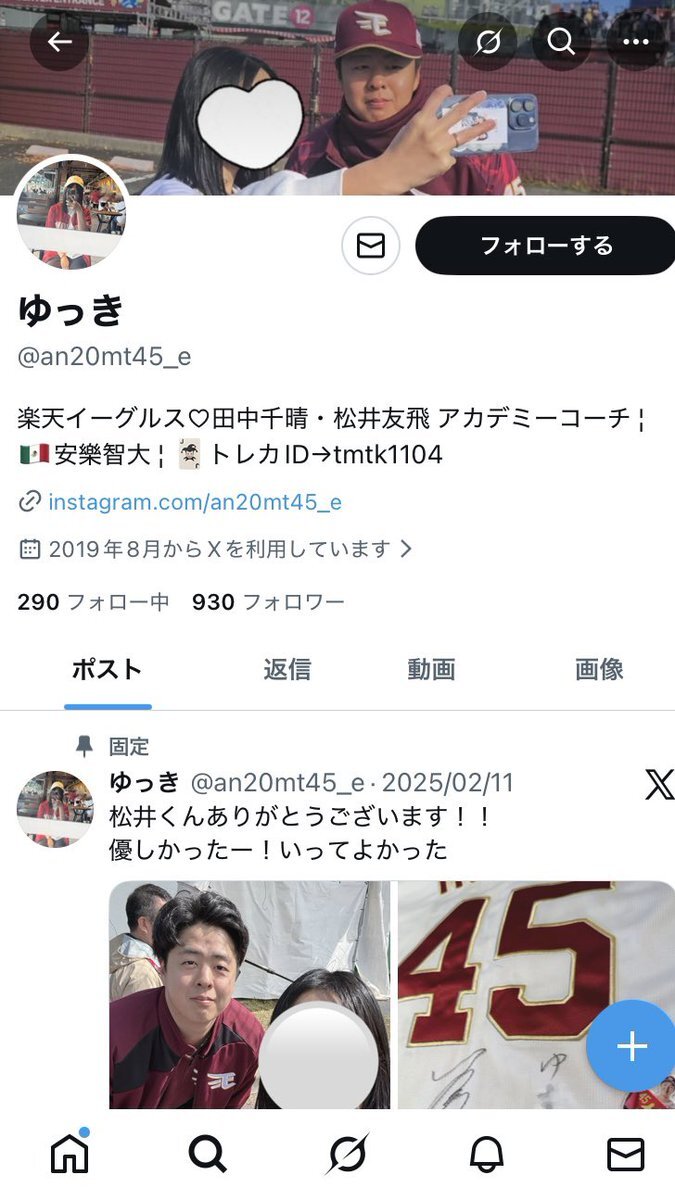Send a direct message to ゆっき
675x1200 pixels.
[371, 245]
